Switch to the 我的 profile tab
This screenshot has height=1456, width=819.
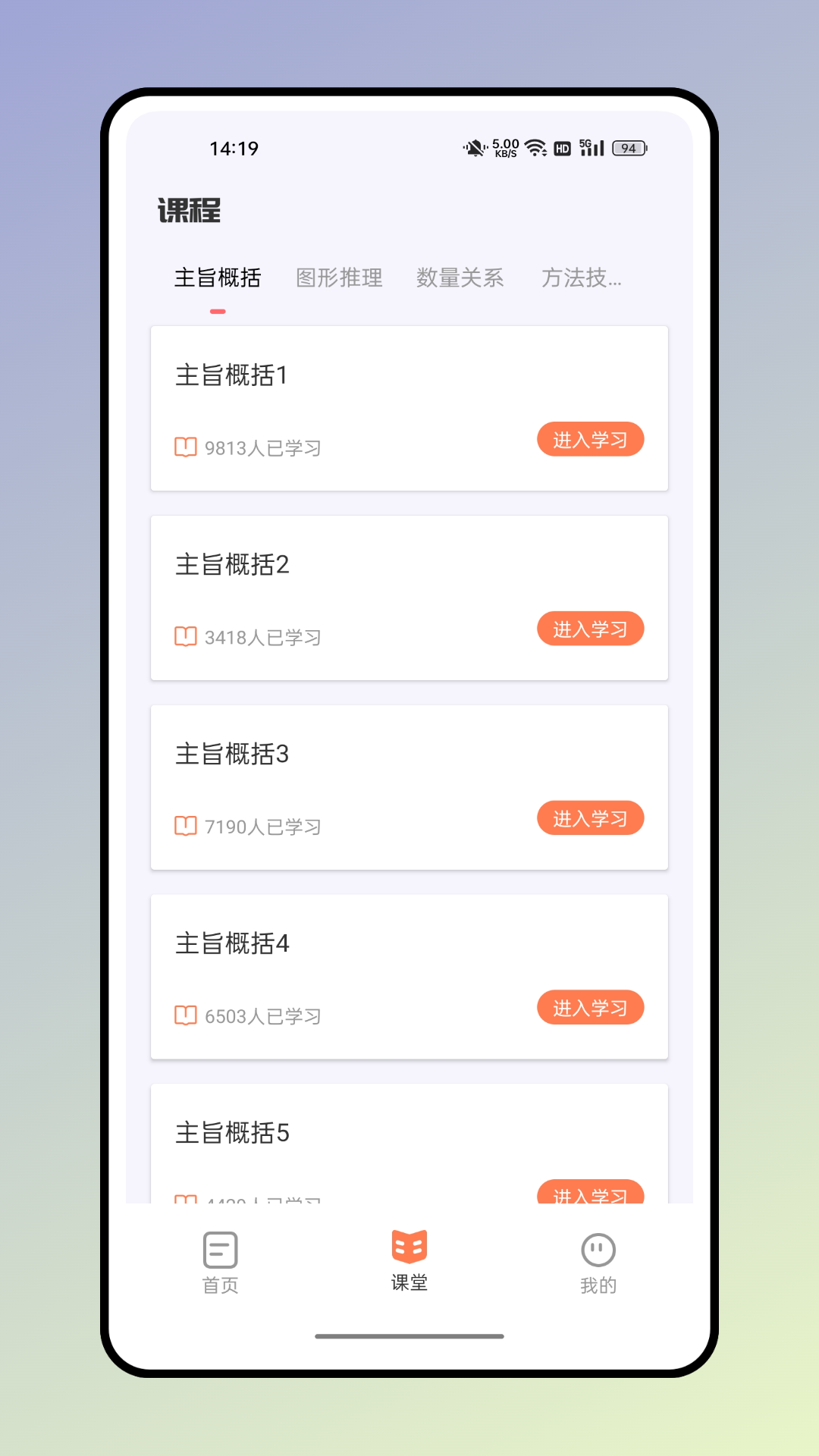pos(598,1263)
